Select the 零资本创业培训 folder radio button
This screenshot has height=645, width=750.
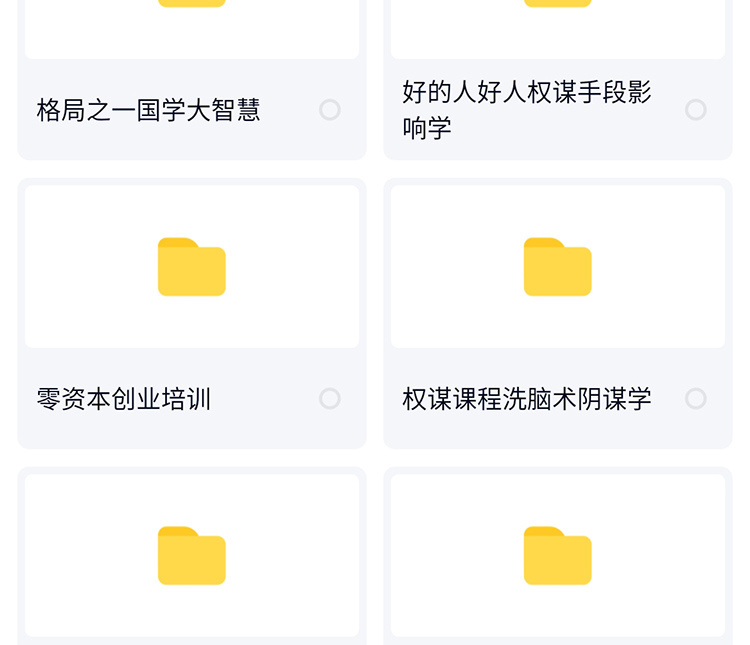[x=330, y=399]
